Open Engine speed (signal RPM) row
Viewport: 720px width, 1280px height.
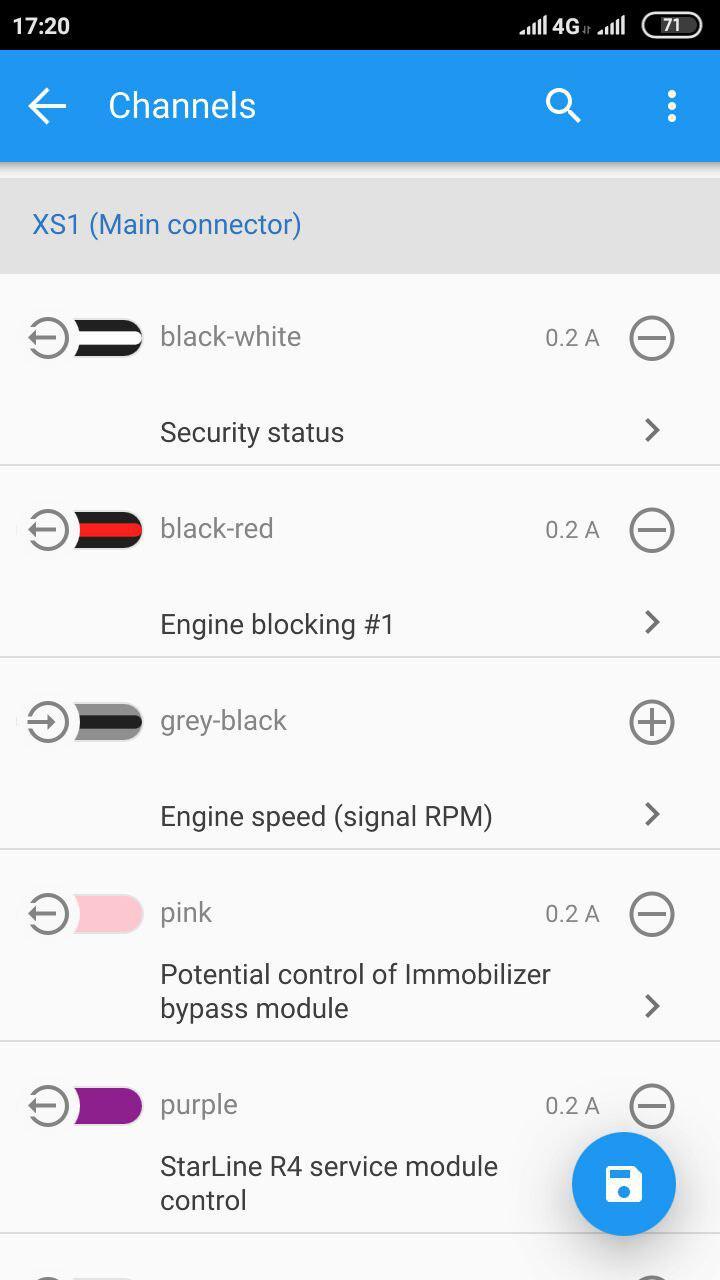coord(360,816)
